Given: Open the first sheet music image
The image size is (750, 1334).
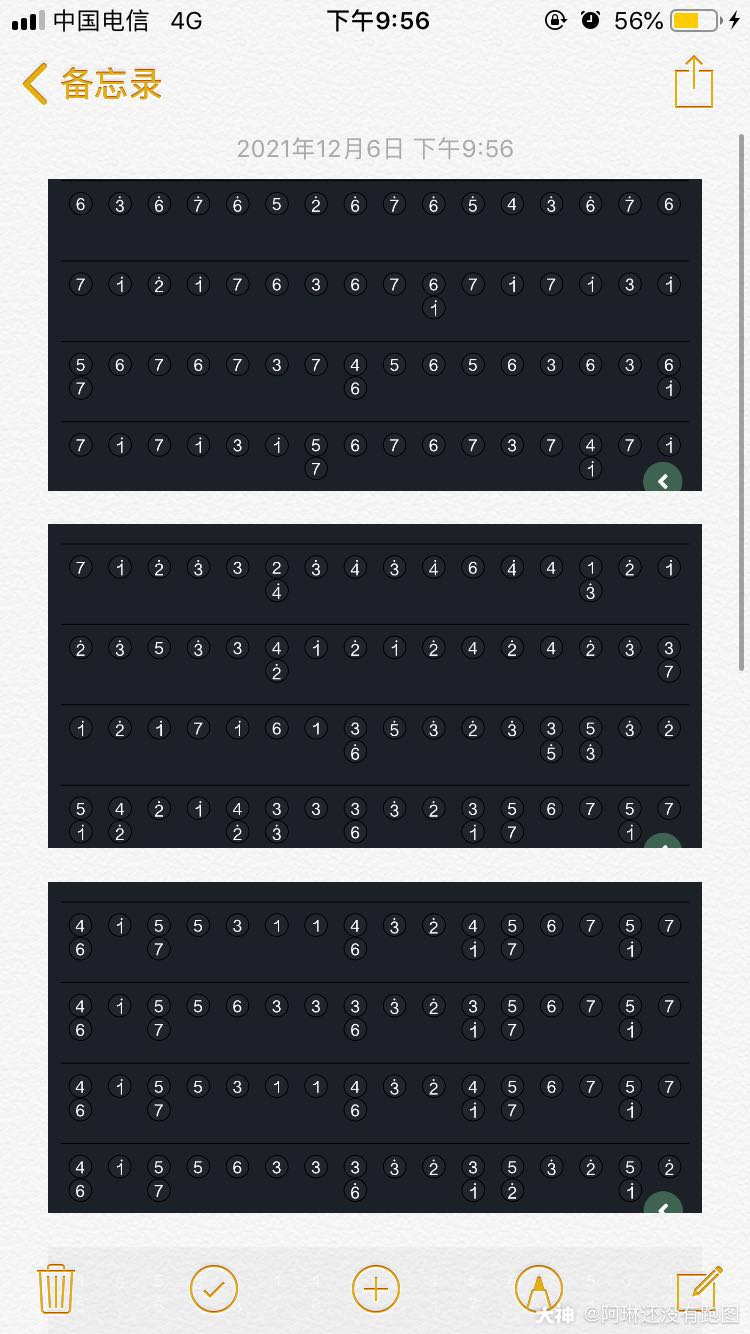Looking at the screenshot, I should 375,335.
